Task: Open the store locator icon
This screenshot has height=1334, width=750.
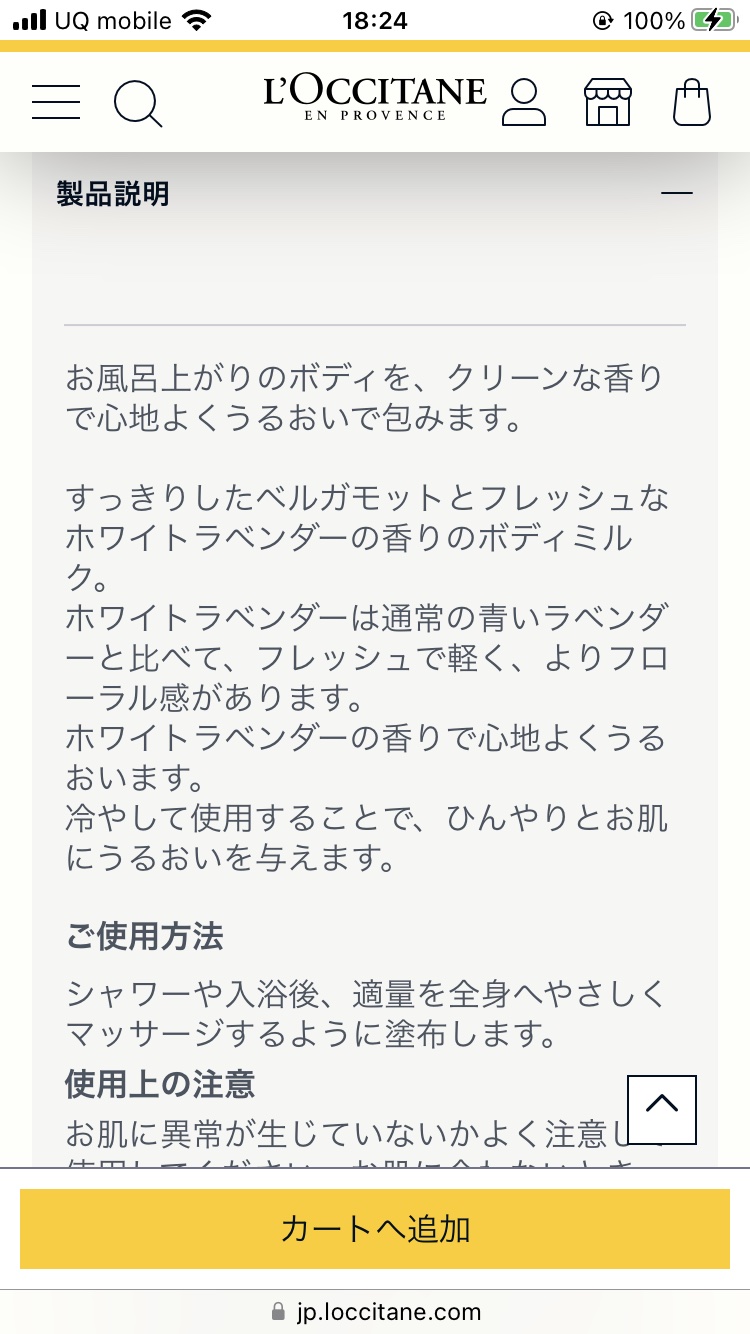Action: tap(608, 102)
